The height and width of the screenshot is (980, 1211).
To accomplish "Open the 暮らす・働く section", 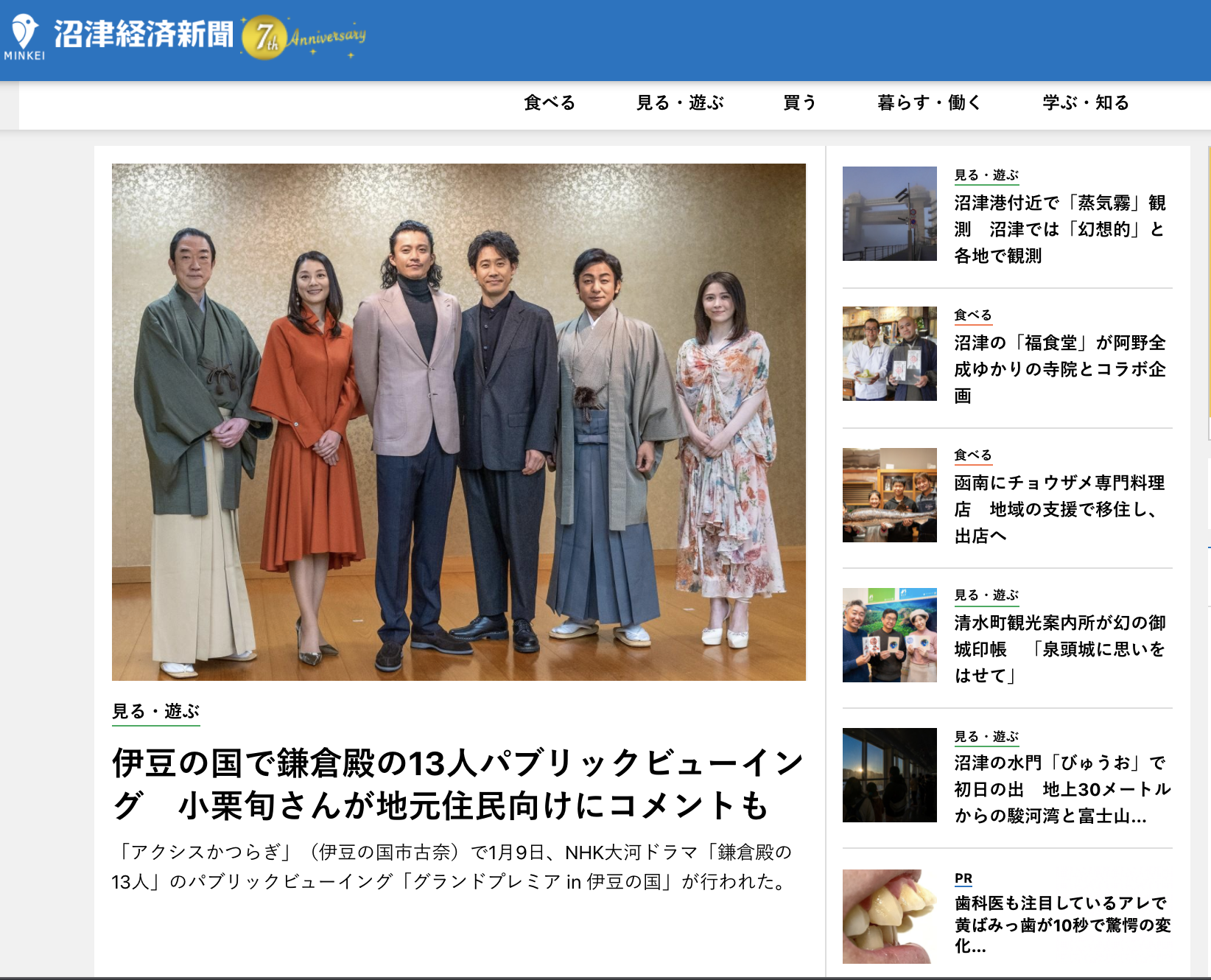I will (929, 103).
